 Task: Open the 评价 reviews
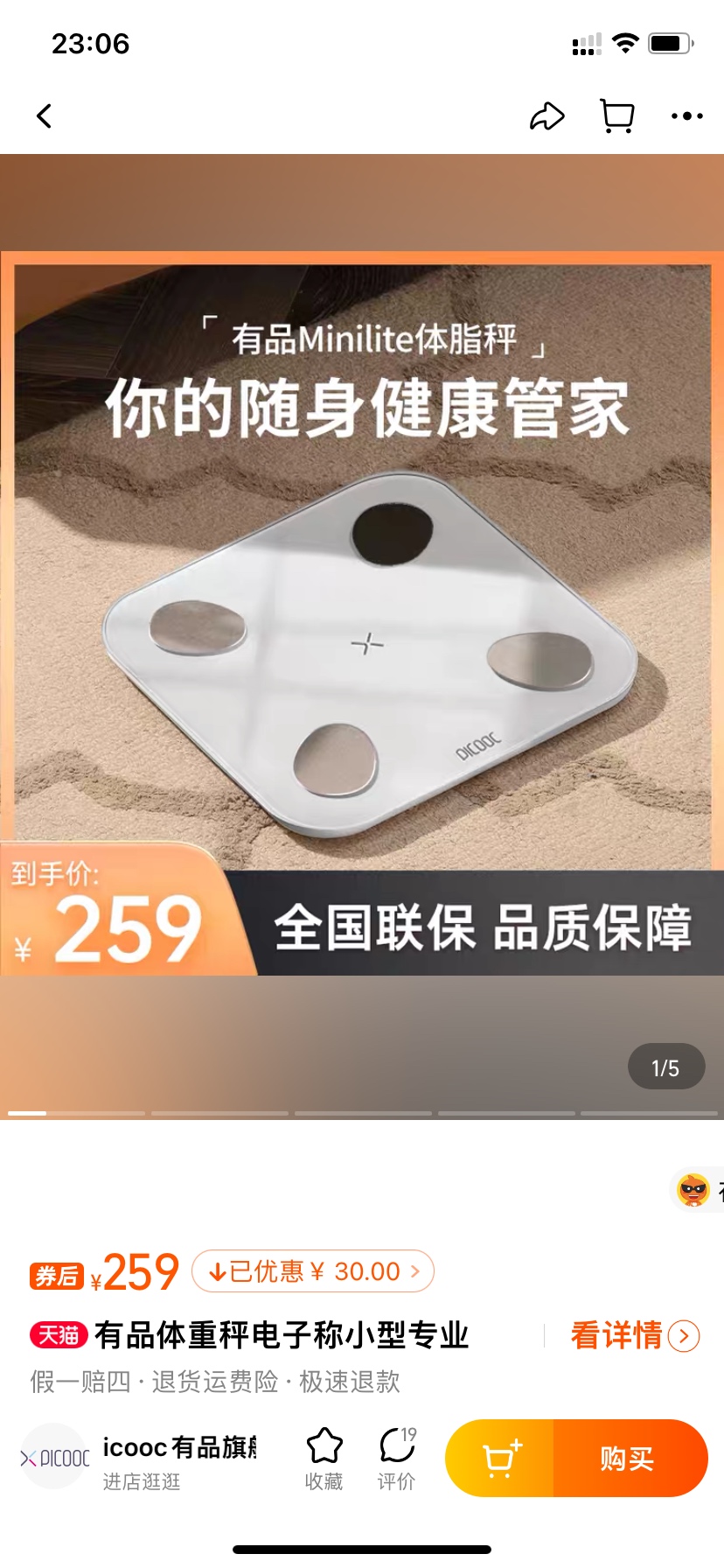tap(397, 1459)
